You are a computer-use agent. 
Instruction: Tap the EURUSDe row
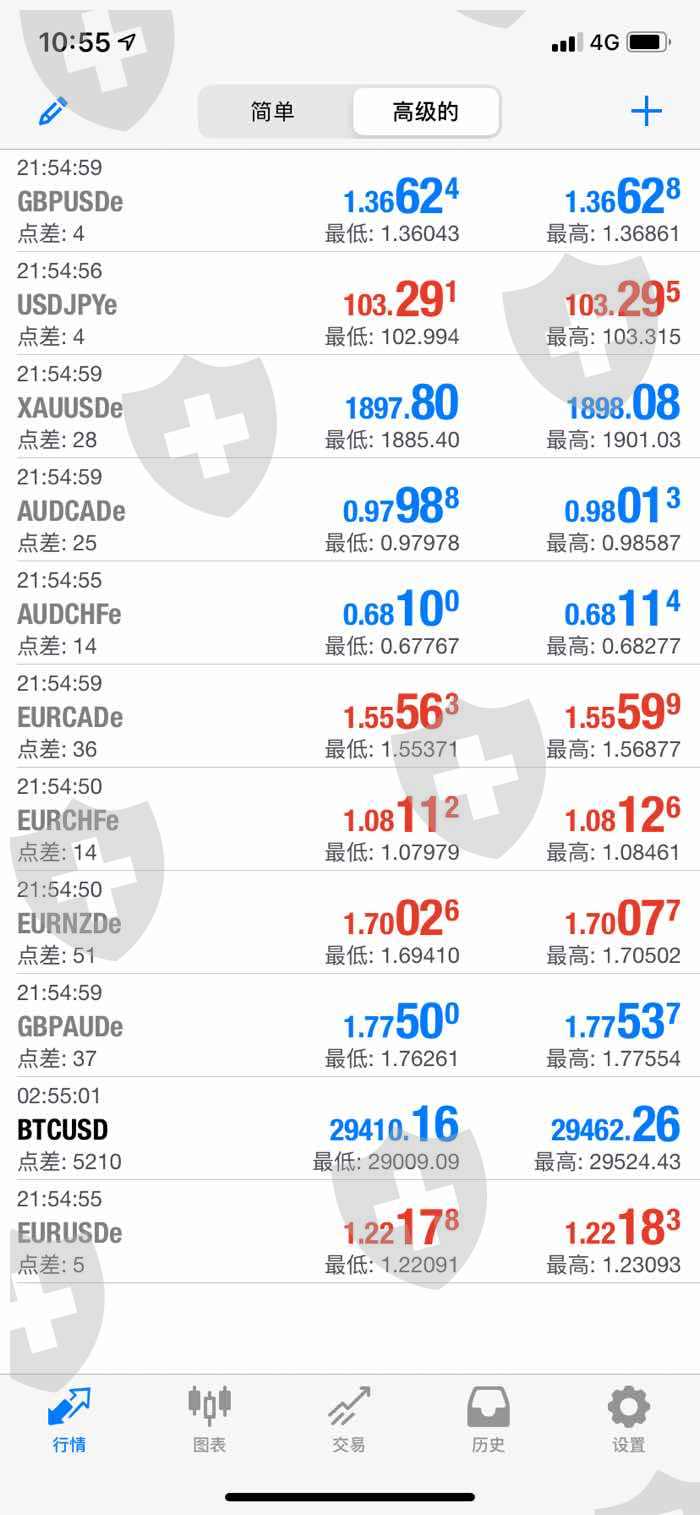70,1232
